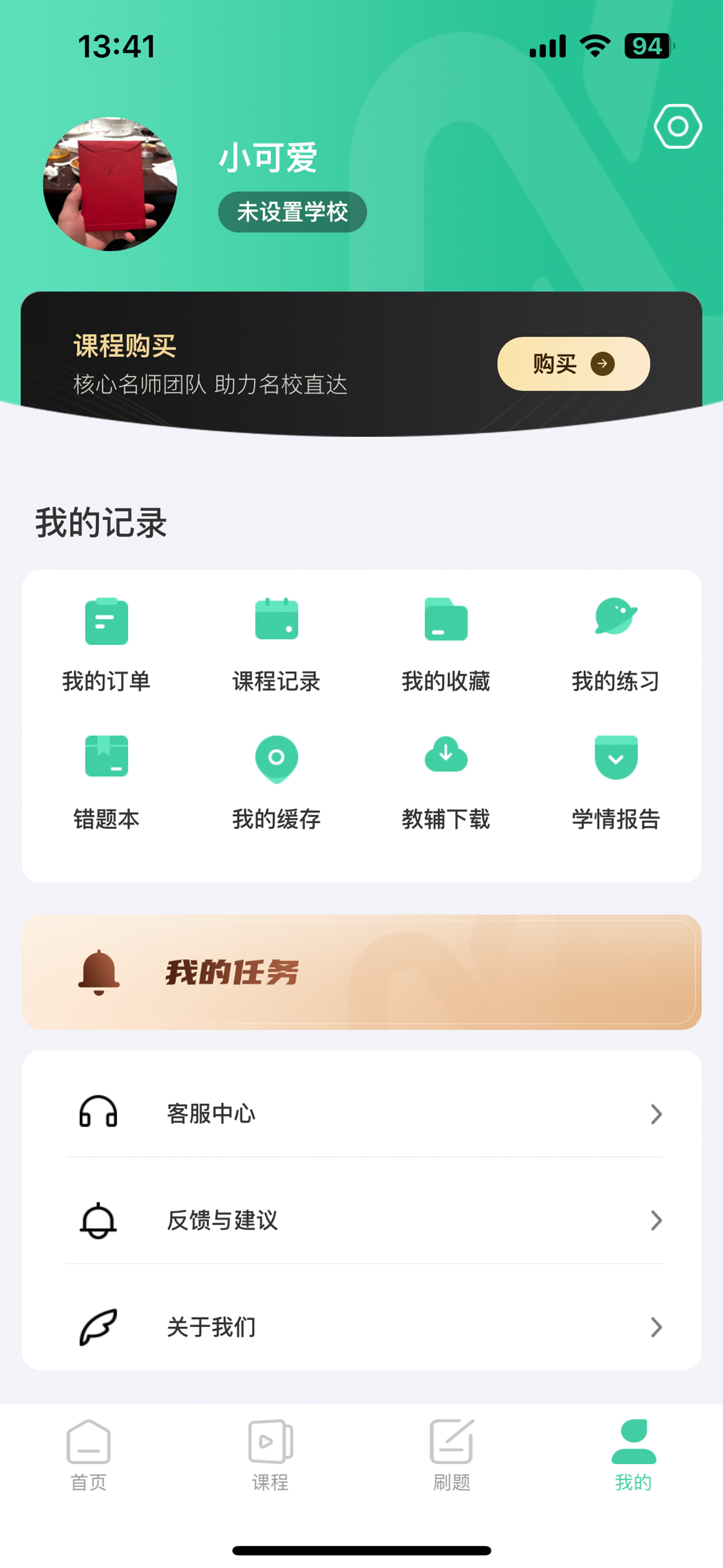Switch to the 课程 courses tab
Screen dimensions: 723x1568
click(x=270, y=1455)
